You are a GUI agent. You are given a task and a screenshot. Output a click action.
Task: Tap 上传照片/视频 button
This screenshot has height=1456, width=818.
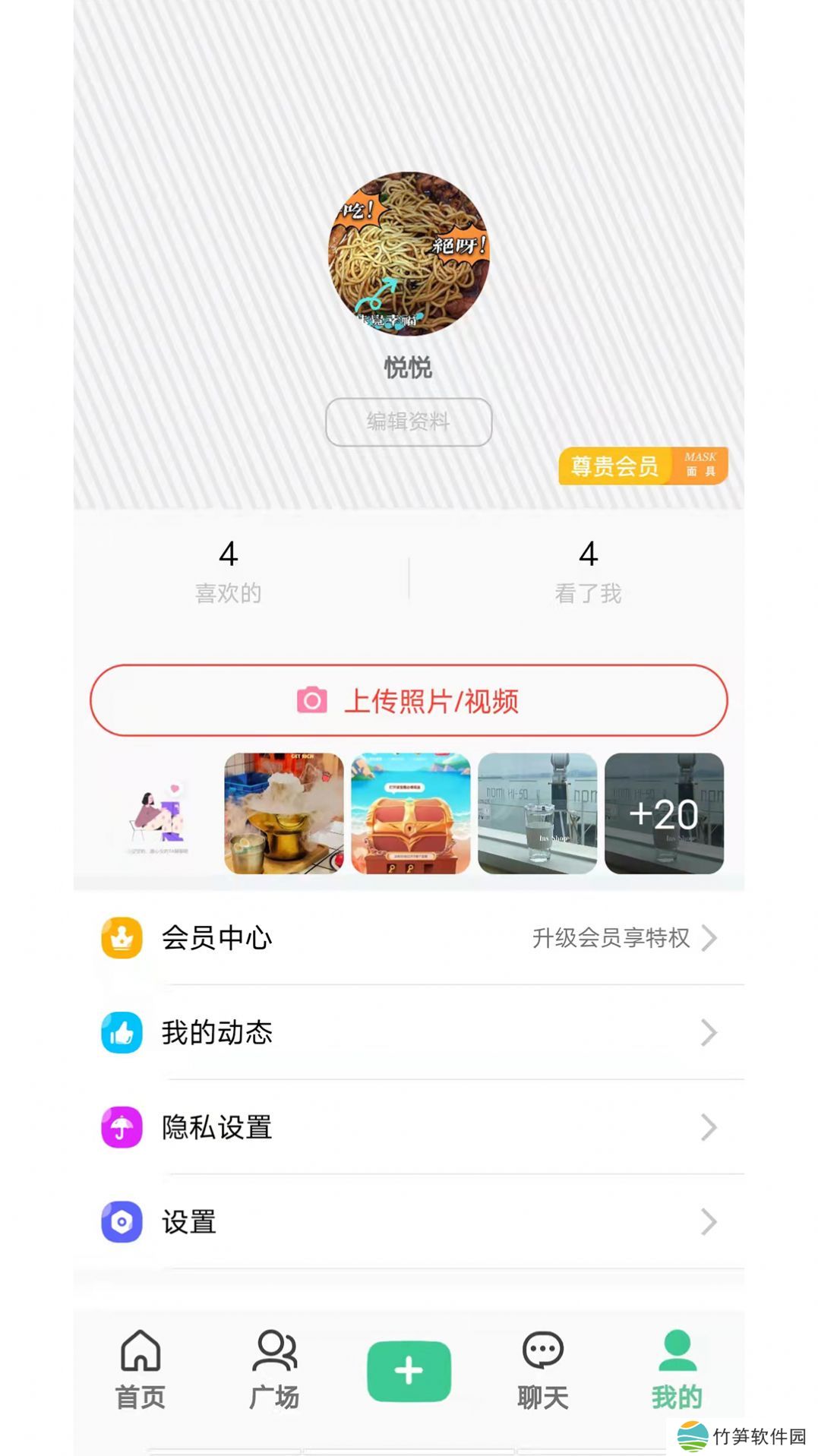pos(409,700)
